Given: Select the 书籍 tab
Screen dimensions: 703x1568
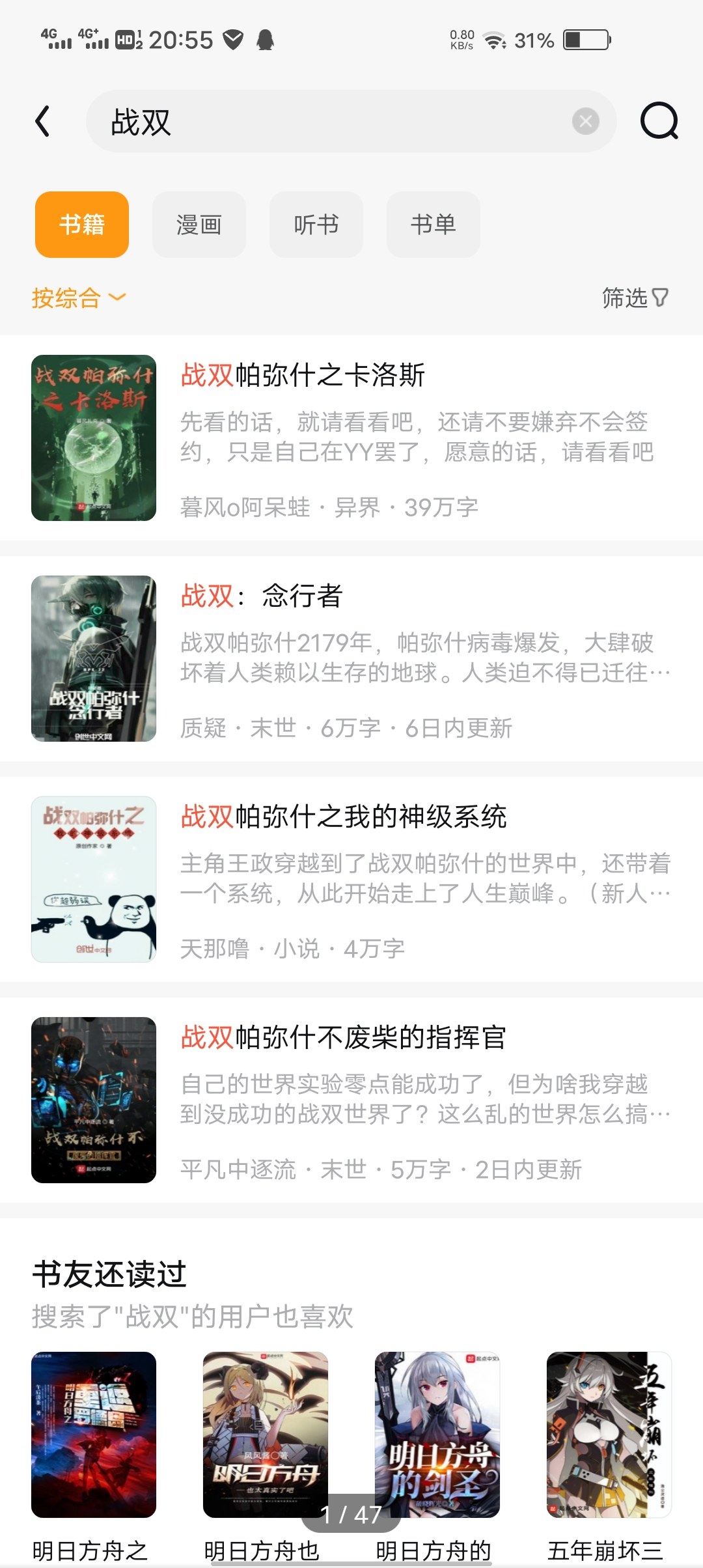Looking at the screenshot, I should [x=82, y=225].
